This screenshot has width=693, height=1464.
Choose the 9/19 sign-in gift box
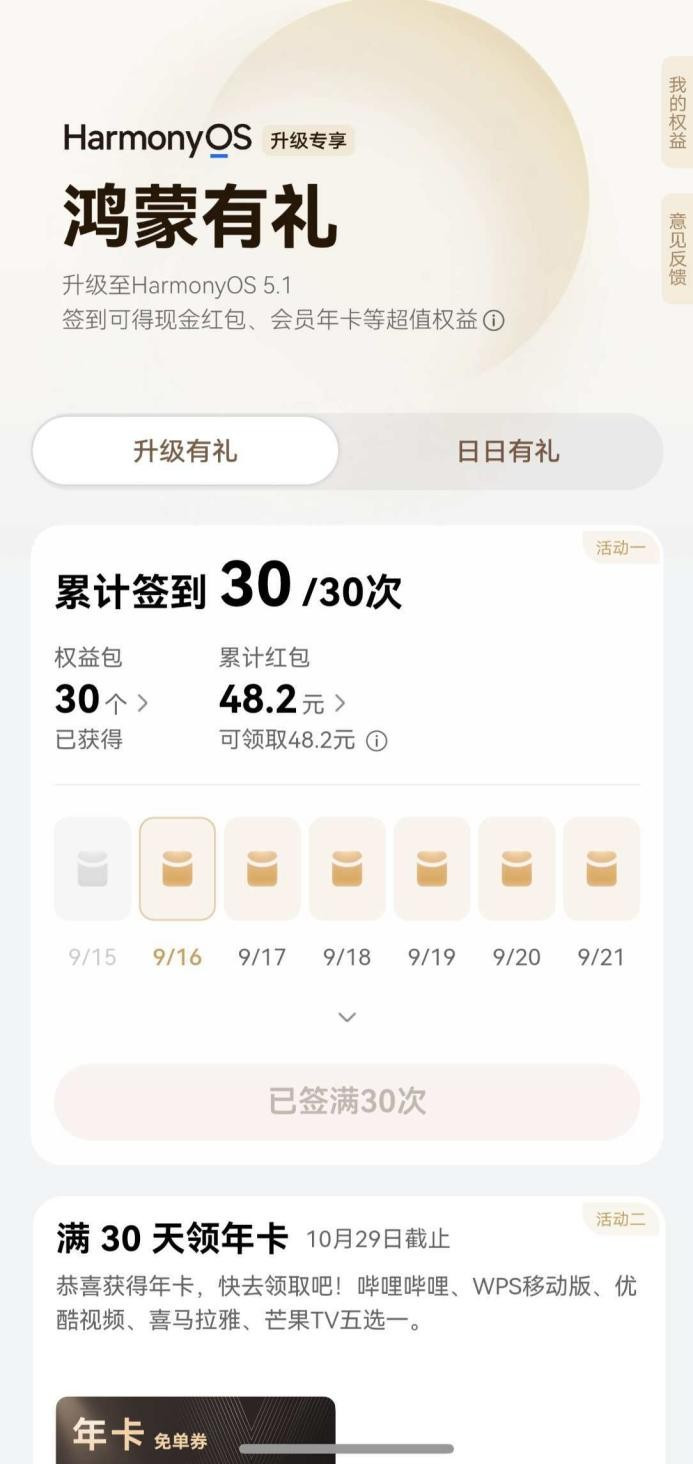click(432, 868)
